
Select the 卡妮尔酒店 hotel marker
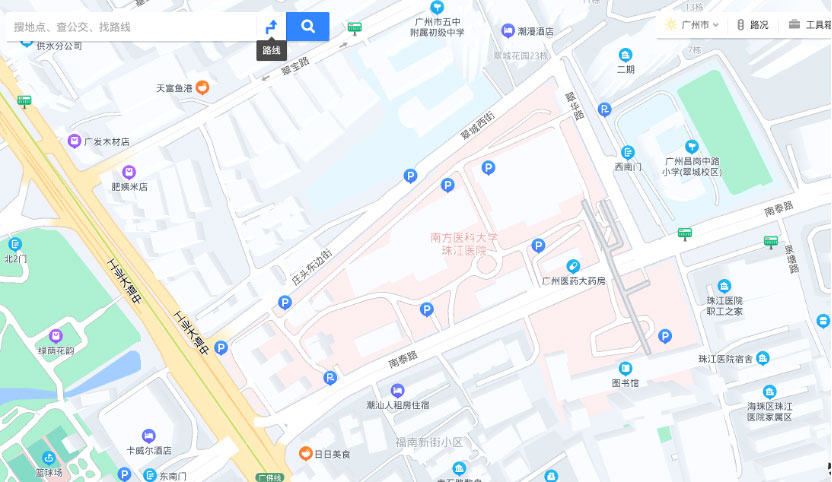tap(149, 436)
